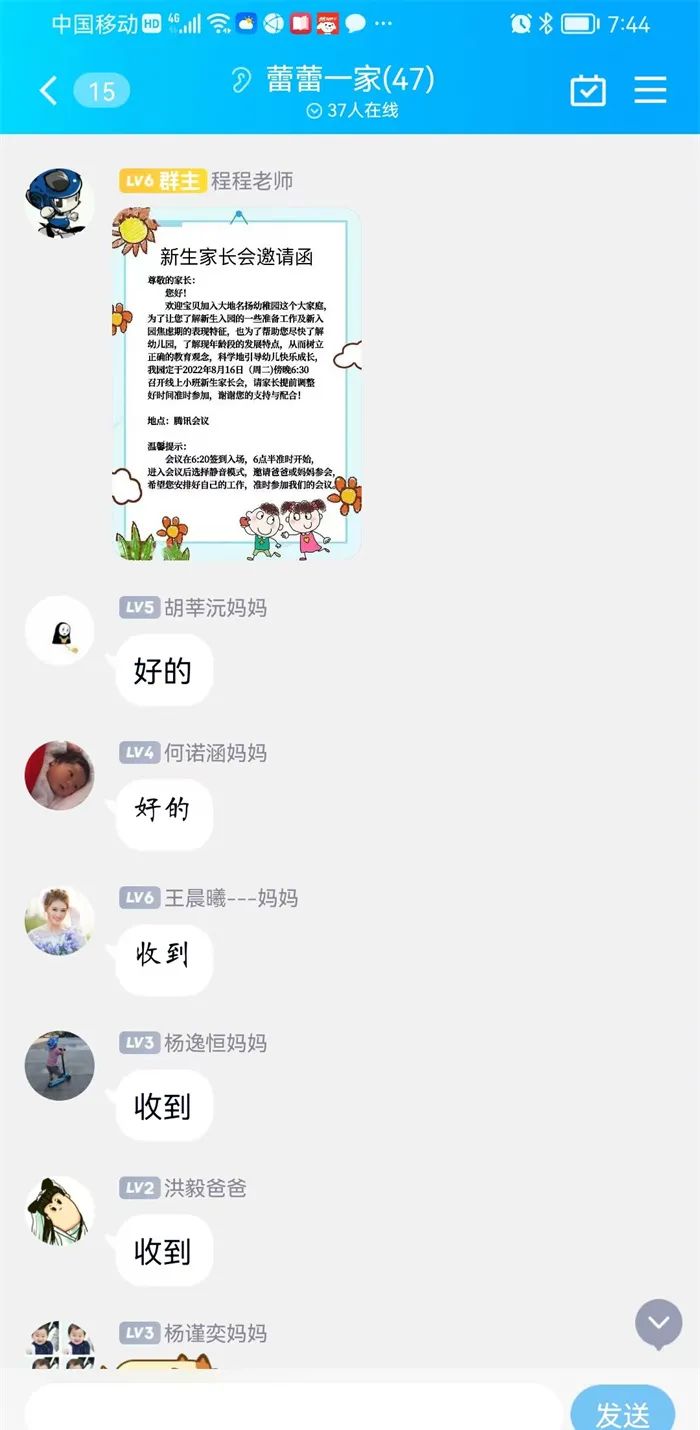Open 洪毅爸爸's profile avatar
The image size is (700, 1430).
click(x=59, y=1210)
